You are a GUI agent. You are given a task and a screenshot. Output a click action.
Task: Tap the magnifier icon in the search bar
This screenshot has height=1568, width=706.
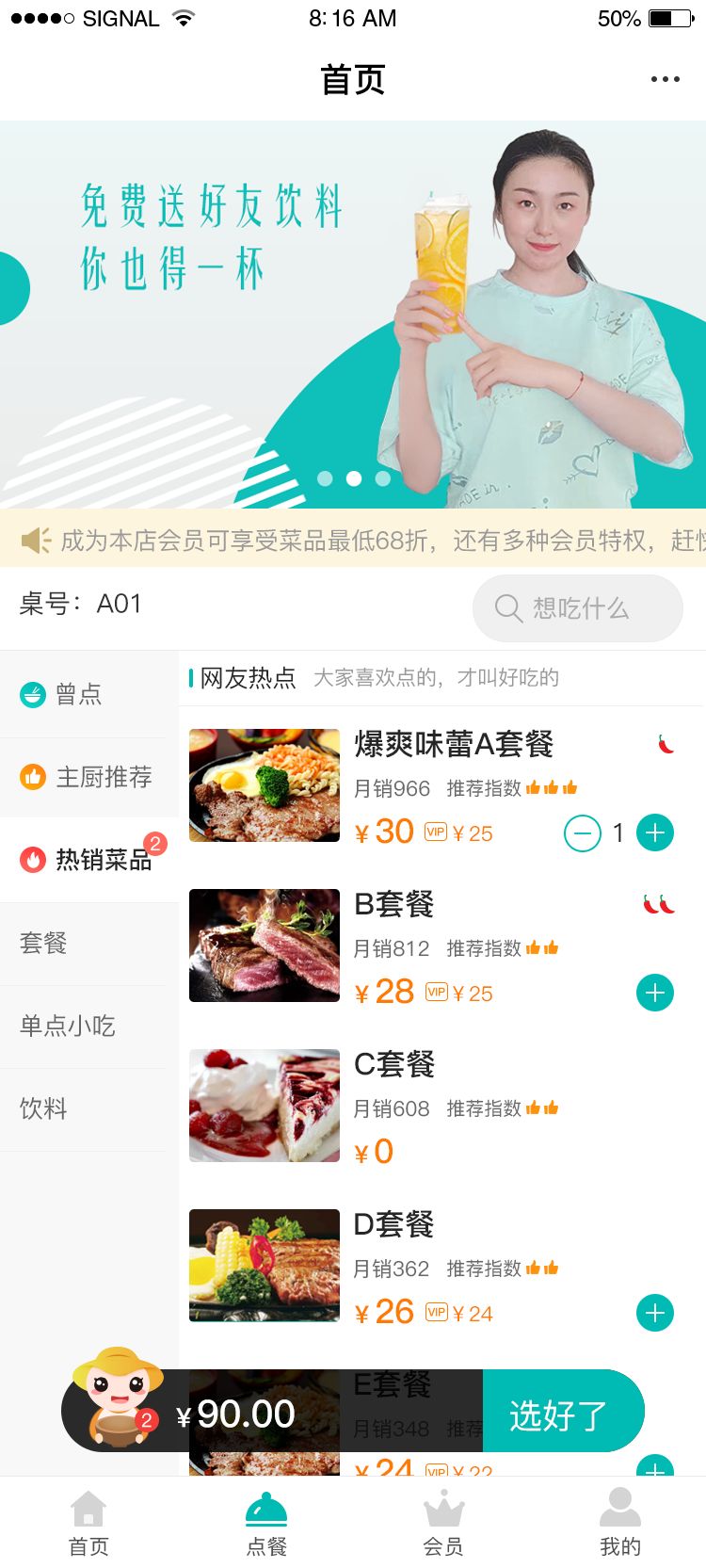tap(509, 608)
